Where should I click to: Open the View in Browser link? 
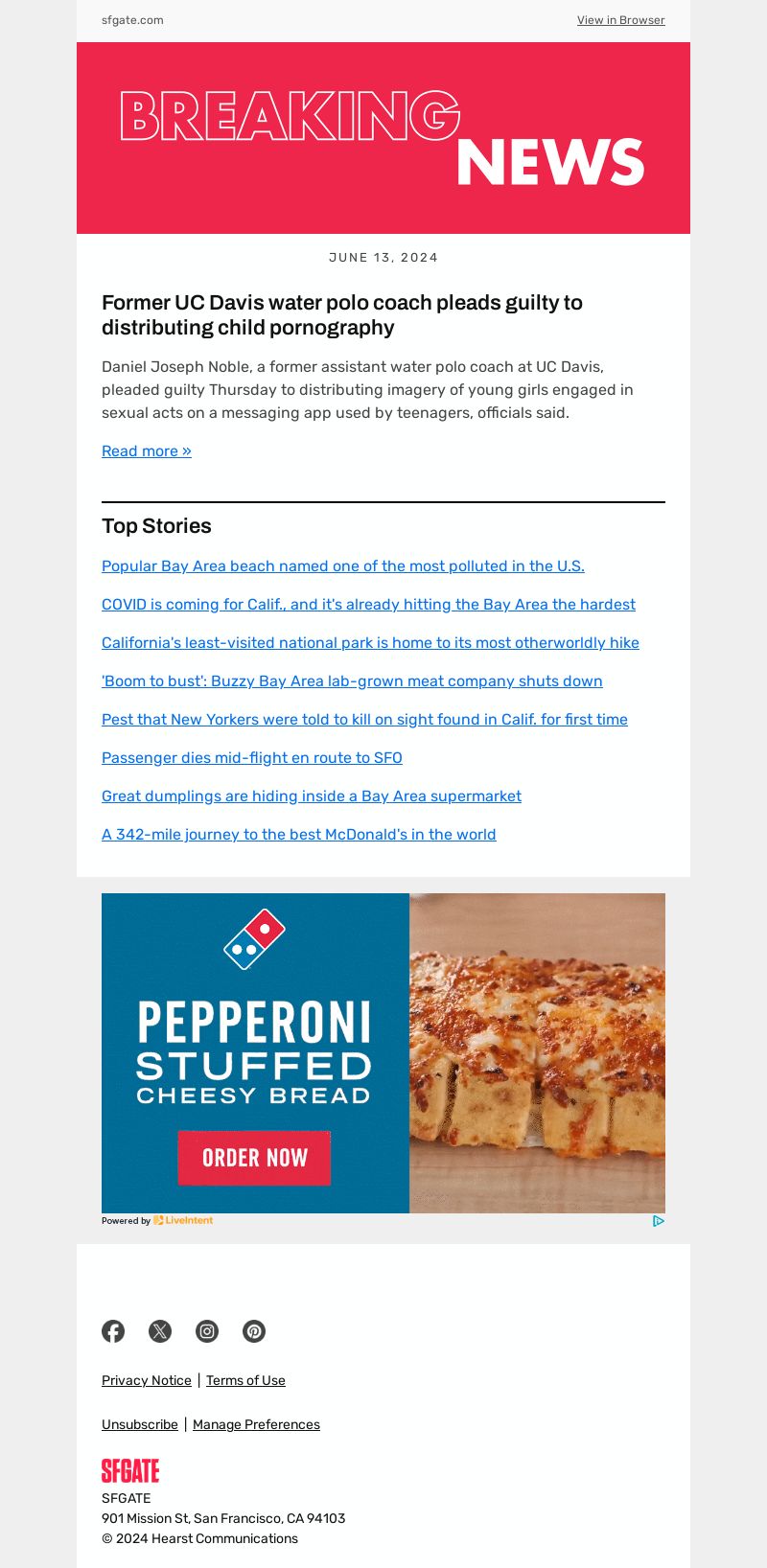pos(620,20)
